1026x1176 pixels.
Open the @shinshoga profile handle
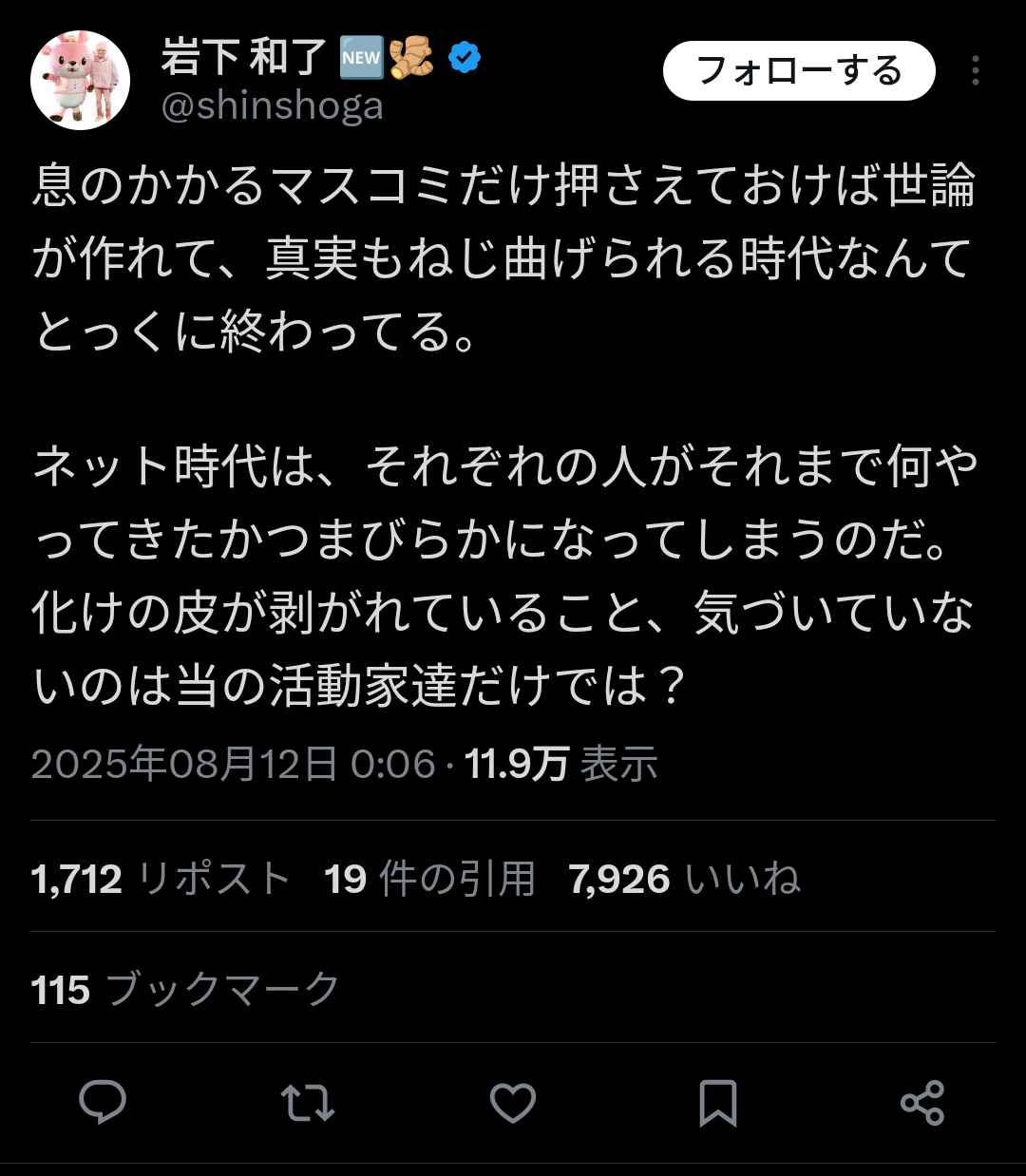pyautogui.click(x=272, y=106)
